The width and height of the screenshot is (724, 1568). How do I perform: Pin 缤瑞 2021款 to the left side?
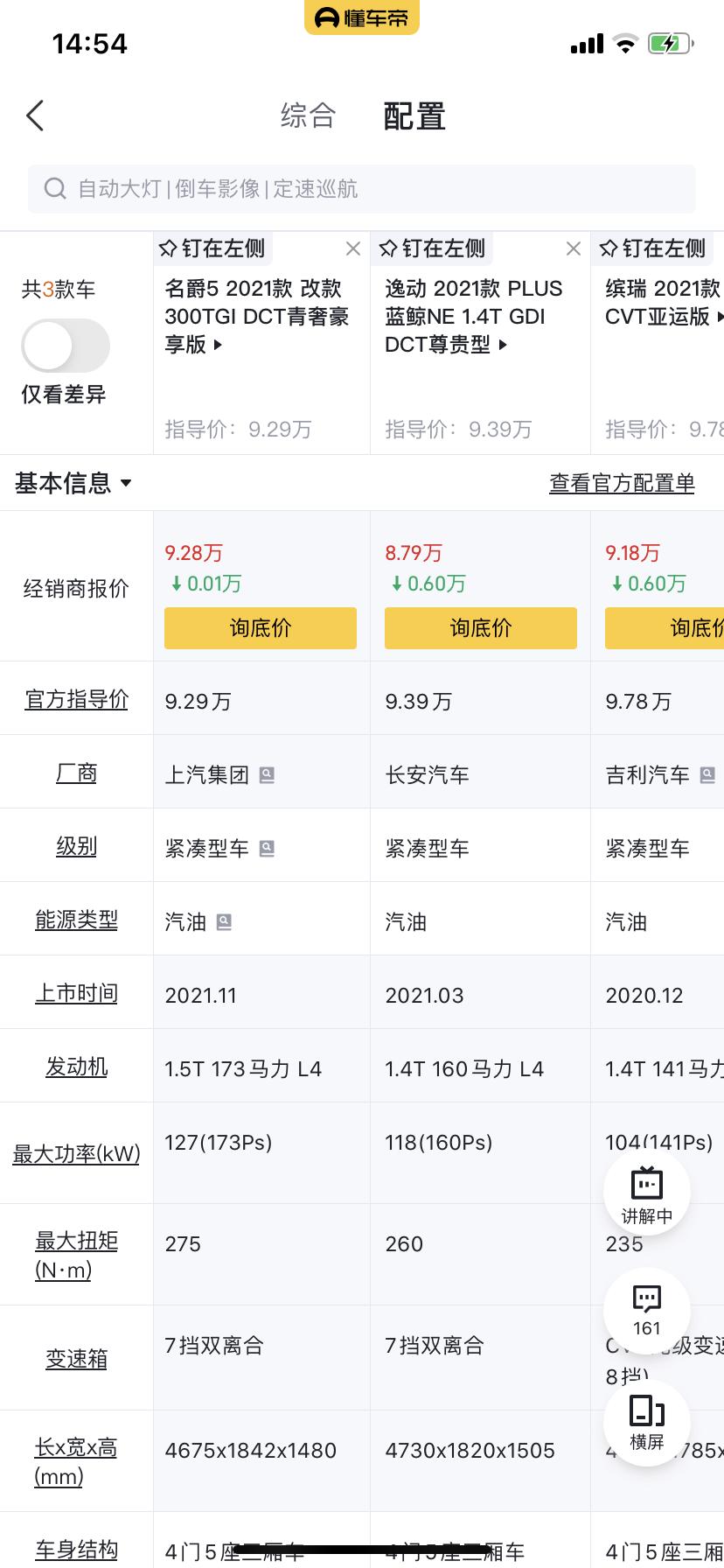click(653, 248)
